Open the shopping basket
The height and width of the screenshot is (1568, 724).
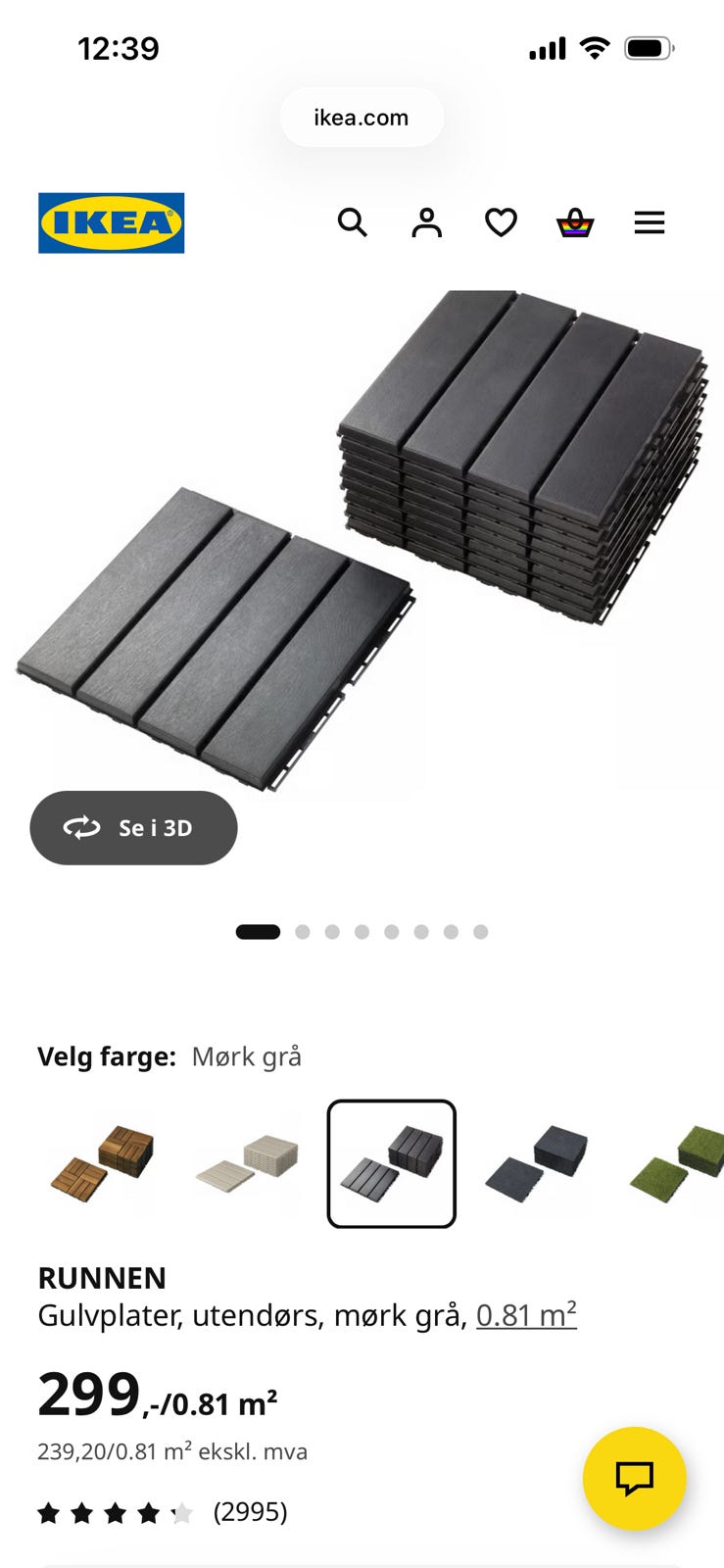pos(575,223)
